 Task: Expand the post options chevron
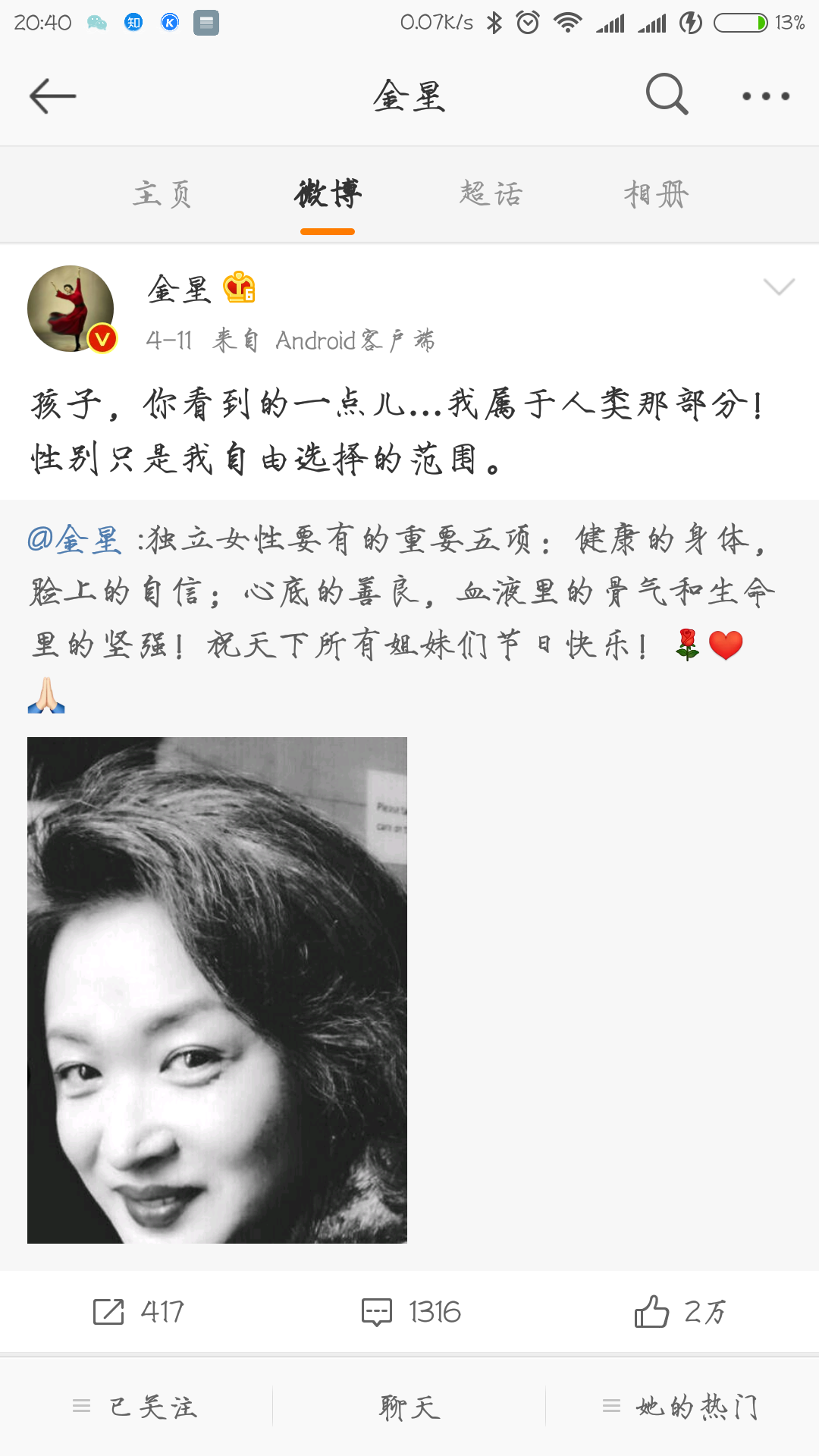tap(779, 286)
